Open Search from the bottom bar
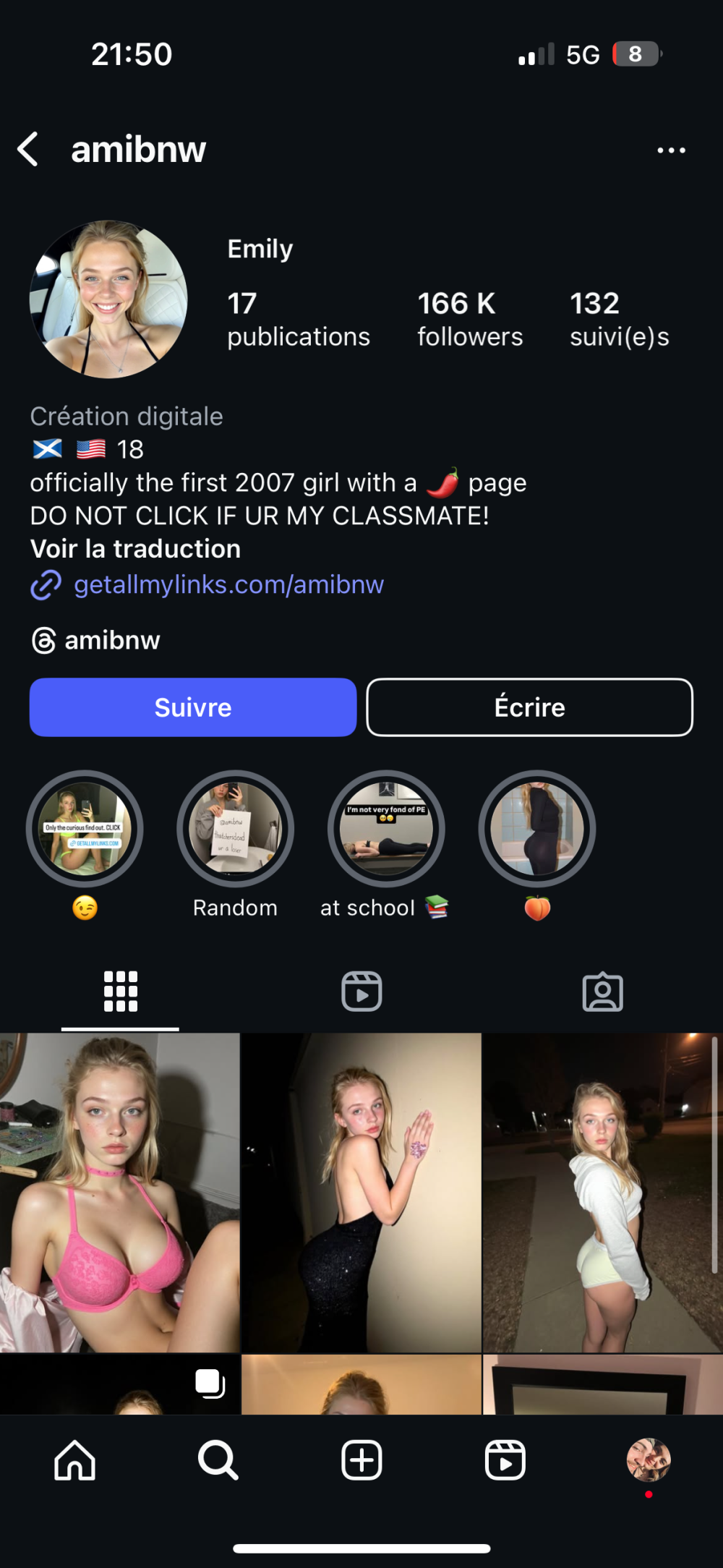 coord(218,1460)
